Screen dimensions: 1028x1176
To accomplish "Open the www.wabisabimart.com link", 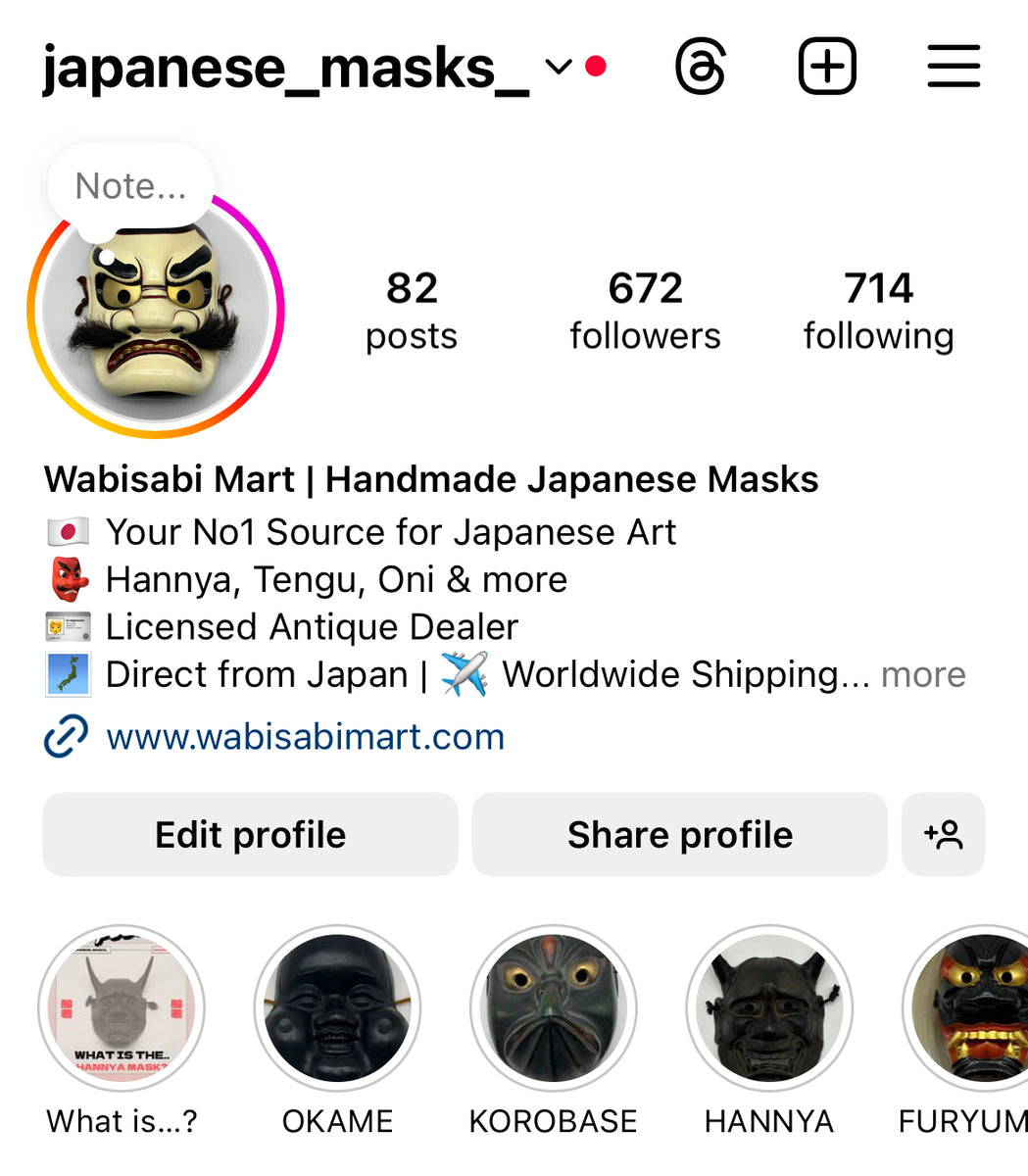I will (x=305, y=737).
